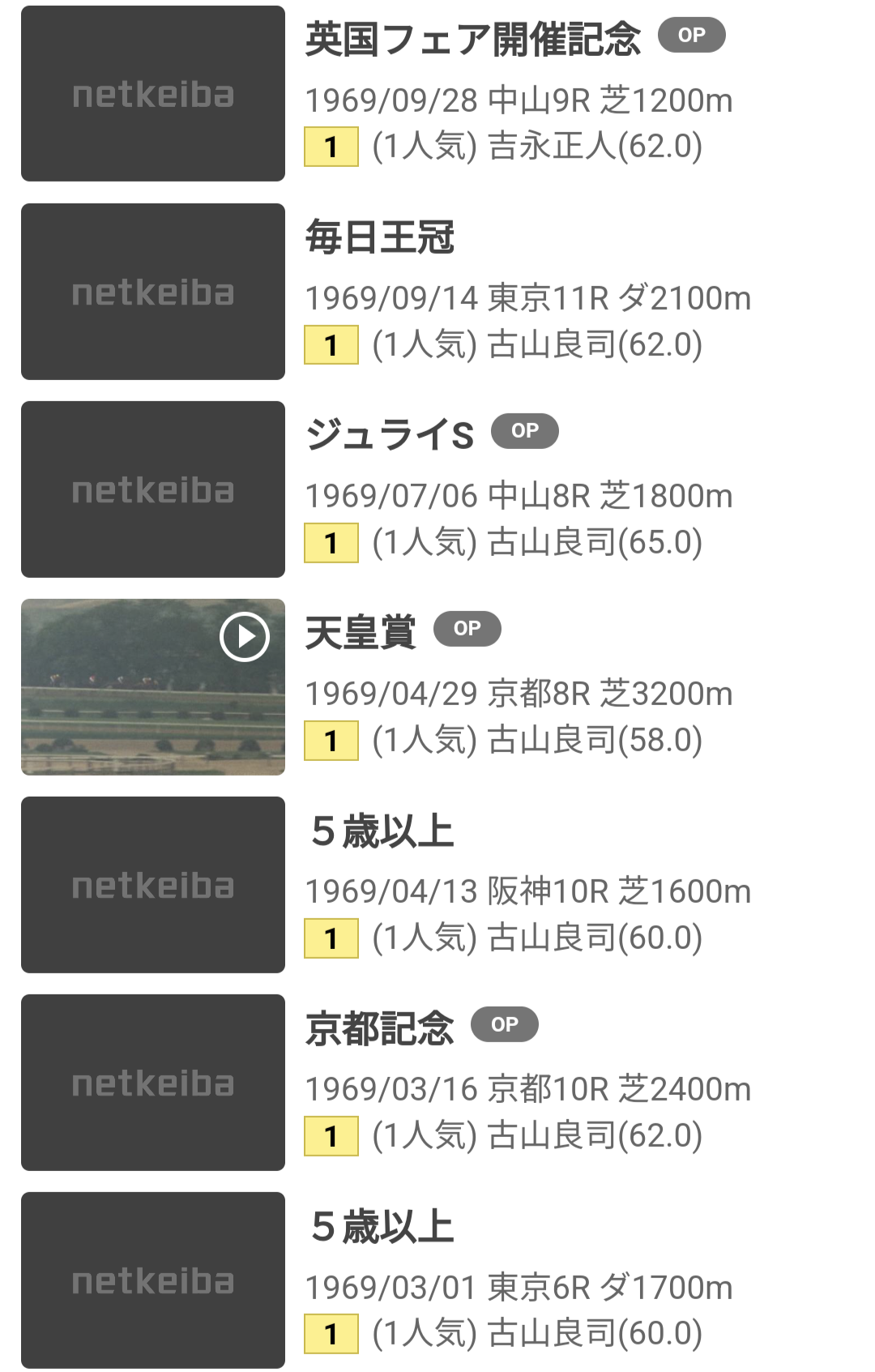Open the 毎日王冠 race result

(x=379, y=237)
